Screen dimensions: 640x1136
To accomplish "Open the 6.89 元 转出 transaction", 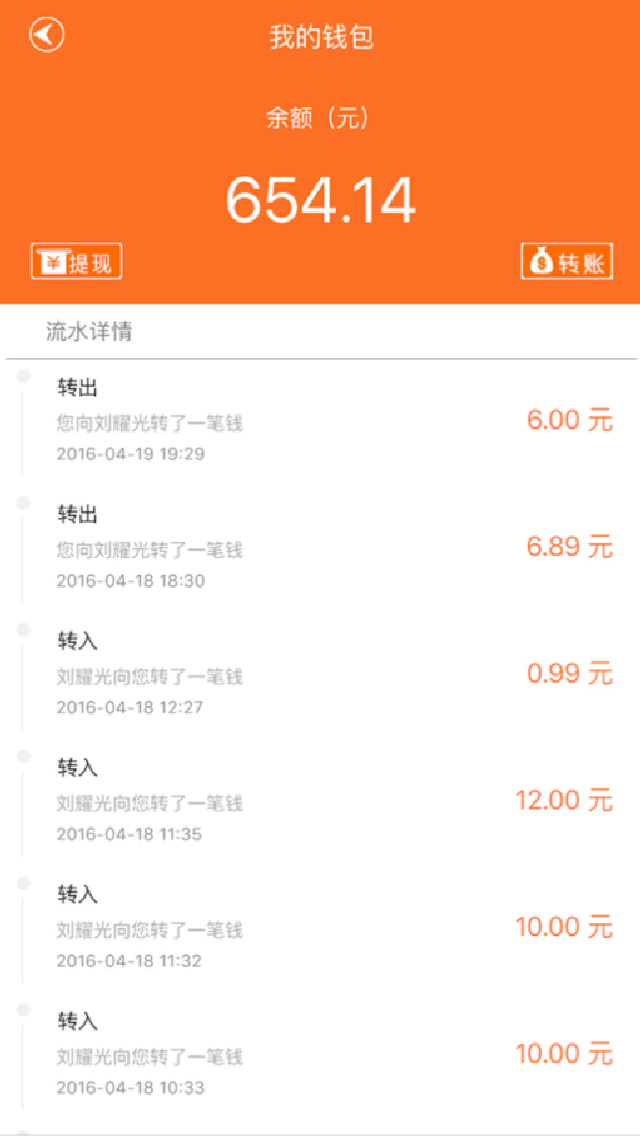I will coord(320,547).
